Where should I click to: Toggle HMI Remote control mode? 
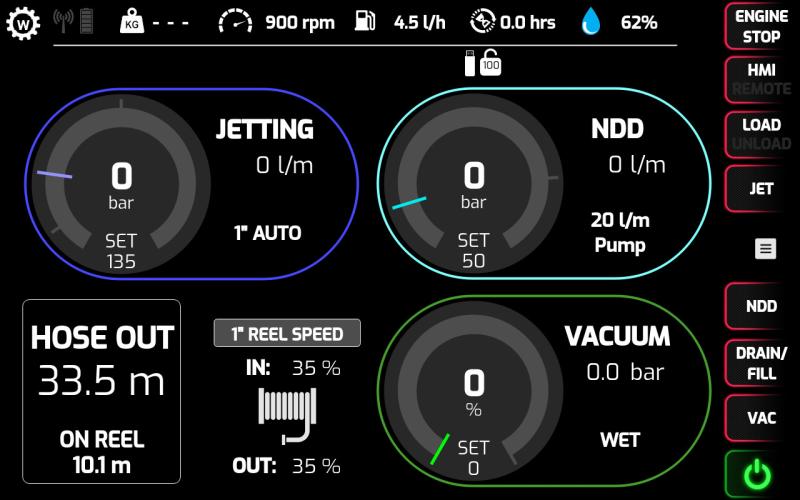point(761,80)
